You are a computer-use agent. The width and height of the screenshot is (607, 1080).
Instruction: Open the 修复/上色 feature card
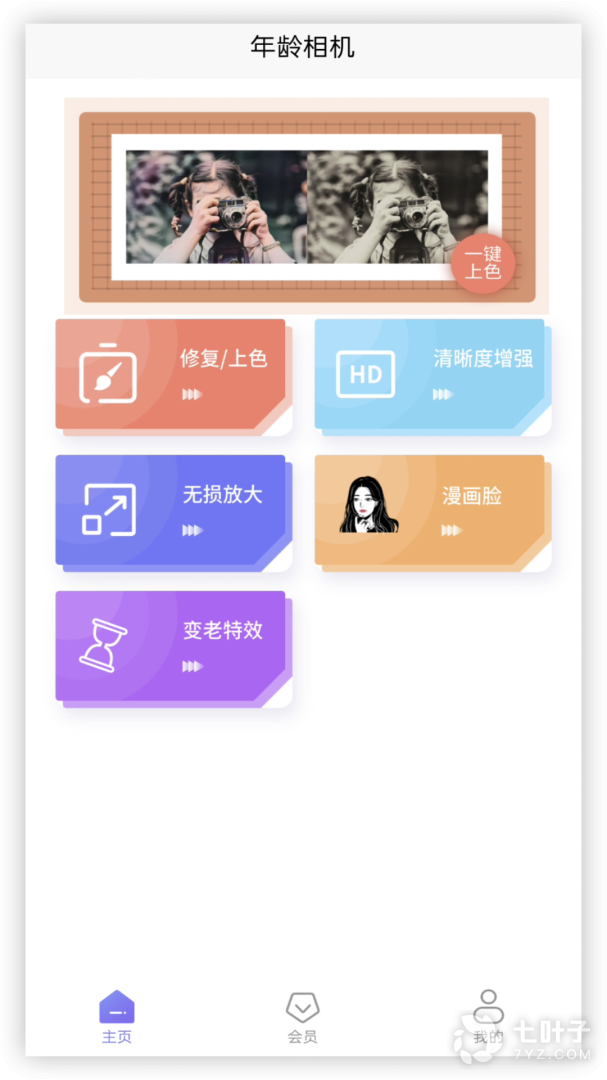click(x=171, y=374)
